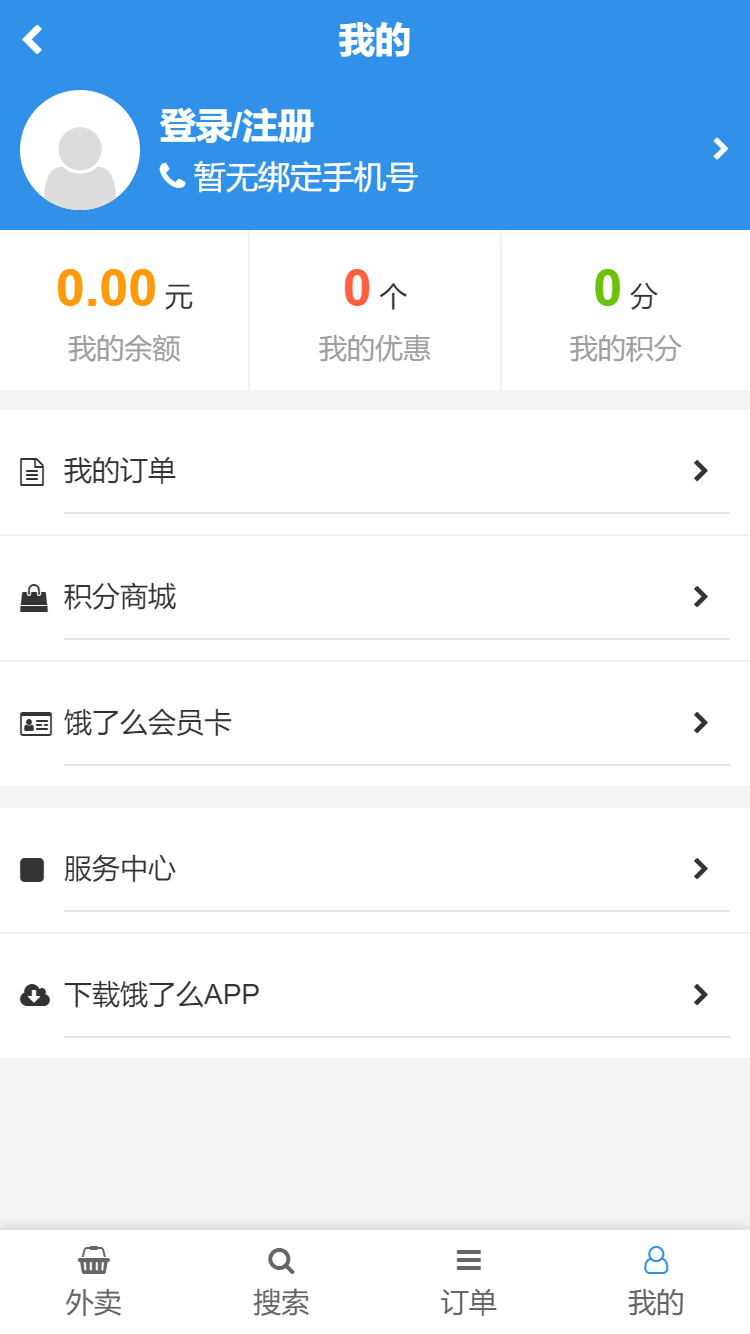Open 饿了么会员卡 membership card
Viewport: 750px width, 1334px height.
pos(375,724)
